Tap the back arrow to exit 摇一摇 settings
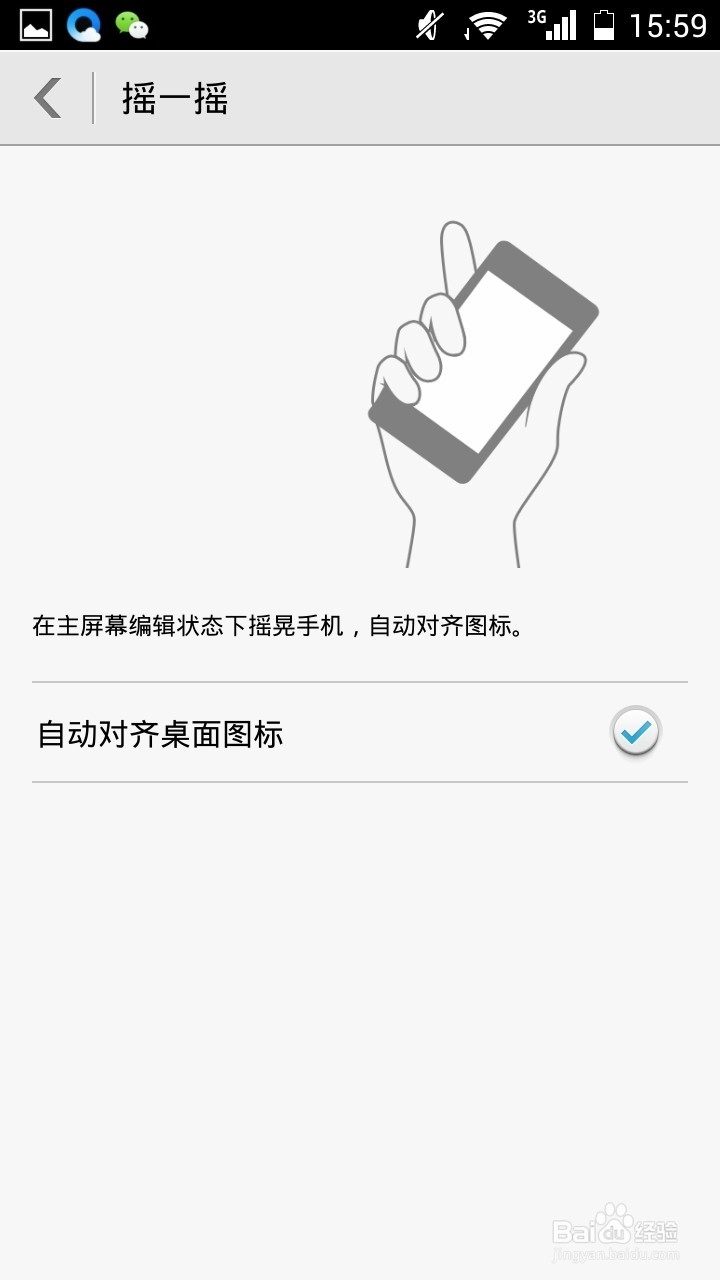The height and width of the screenshot is (1280, 720). [47, 98]
